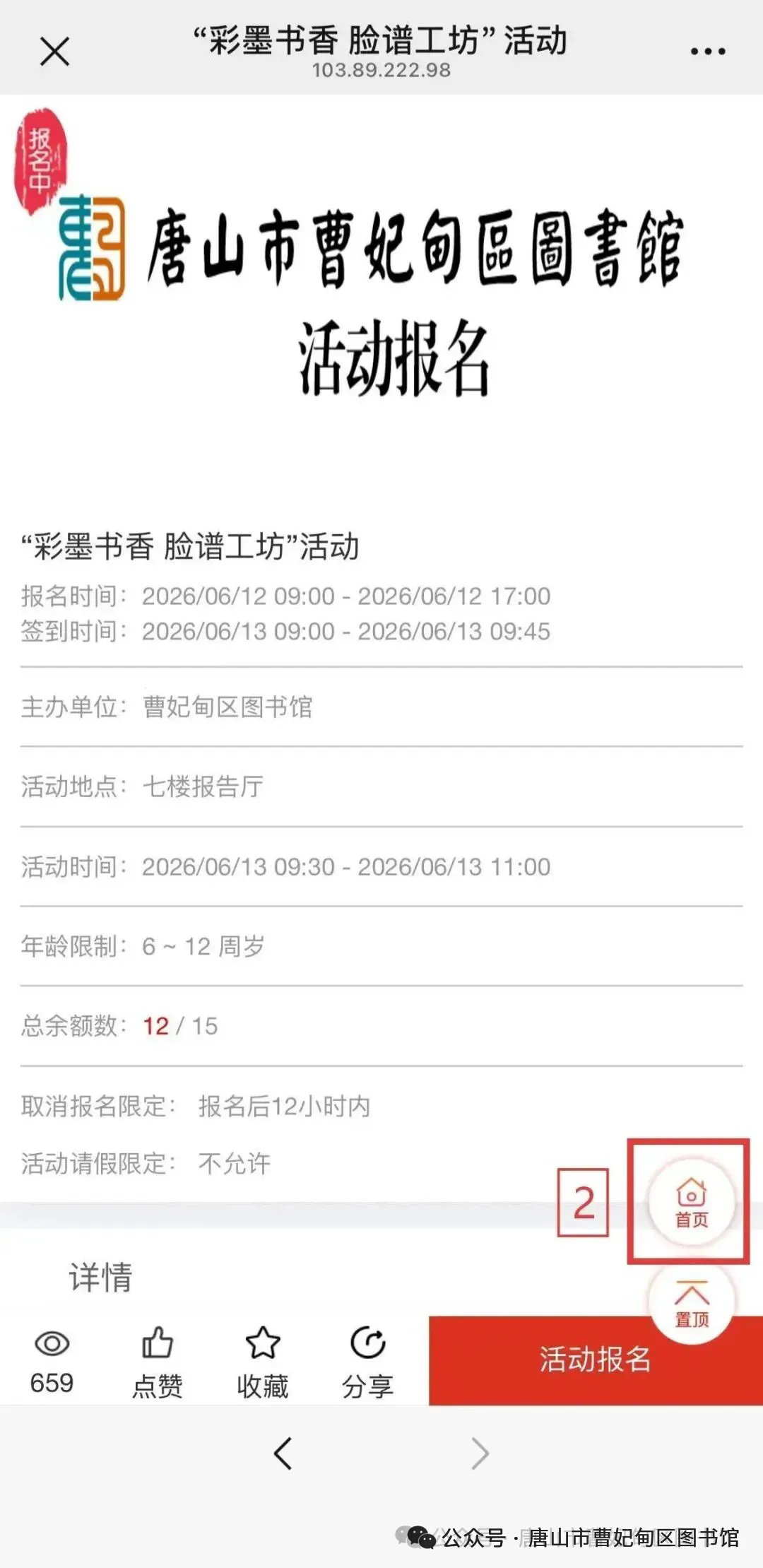Tap the 活动报名 registration button
Image resolution: width=763 pixels, height=1568 pixels.
[596, 1360]
